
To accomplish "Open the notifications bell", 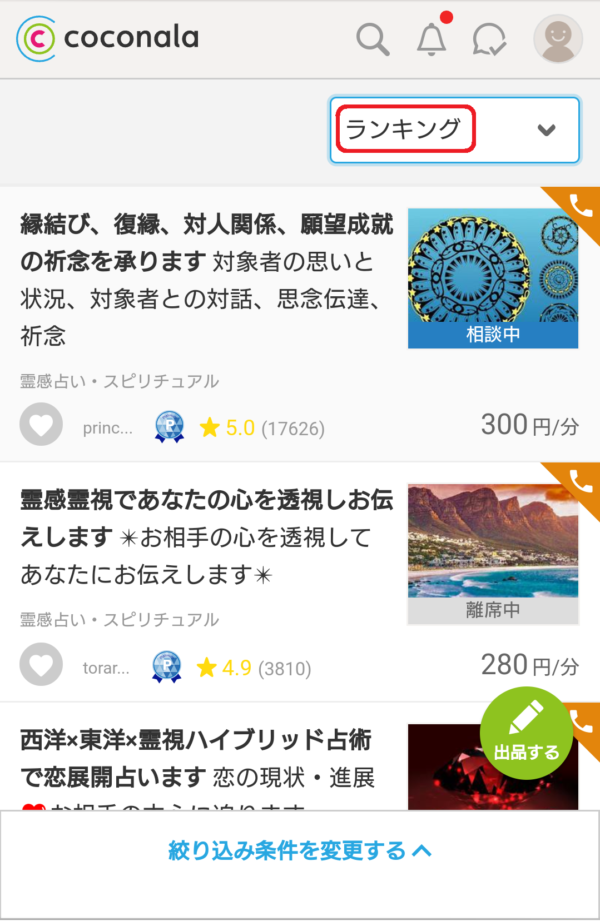I will tap(431, 40).
